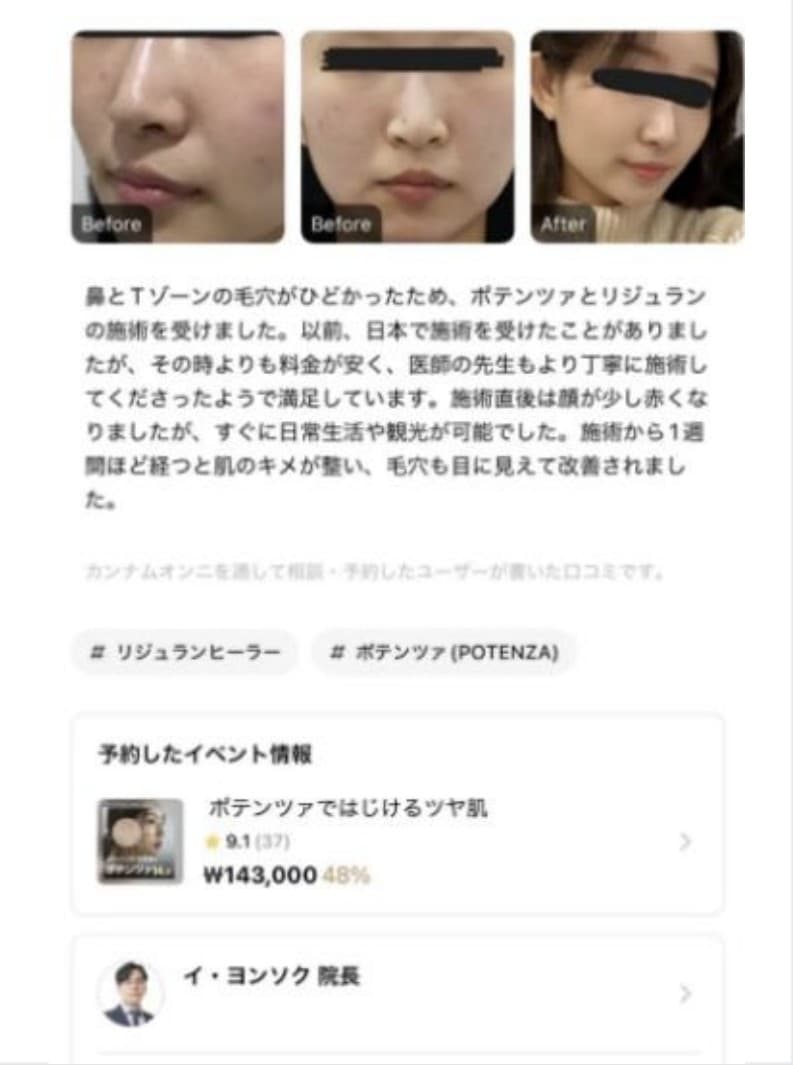Open the After photo
The width and height of the screenshot is (793, 1065).
coord(637,137)
